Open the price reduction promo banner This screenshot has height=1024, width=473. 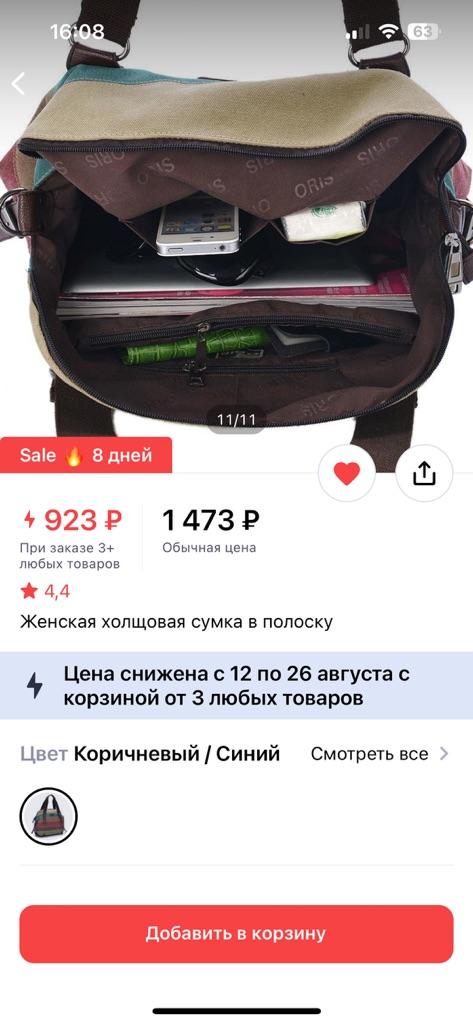tap(236, 686)
